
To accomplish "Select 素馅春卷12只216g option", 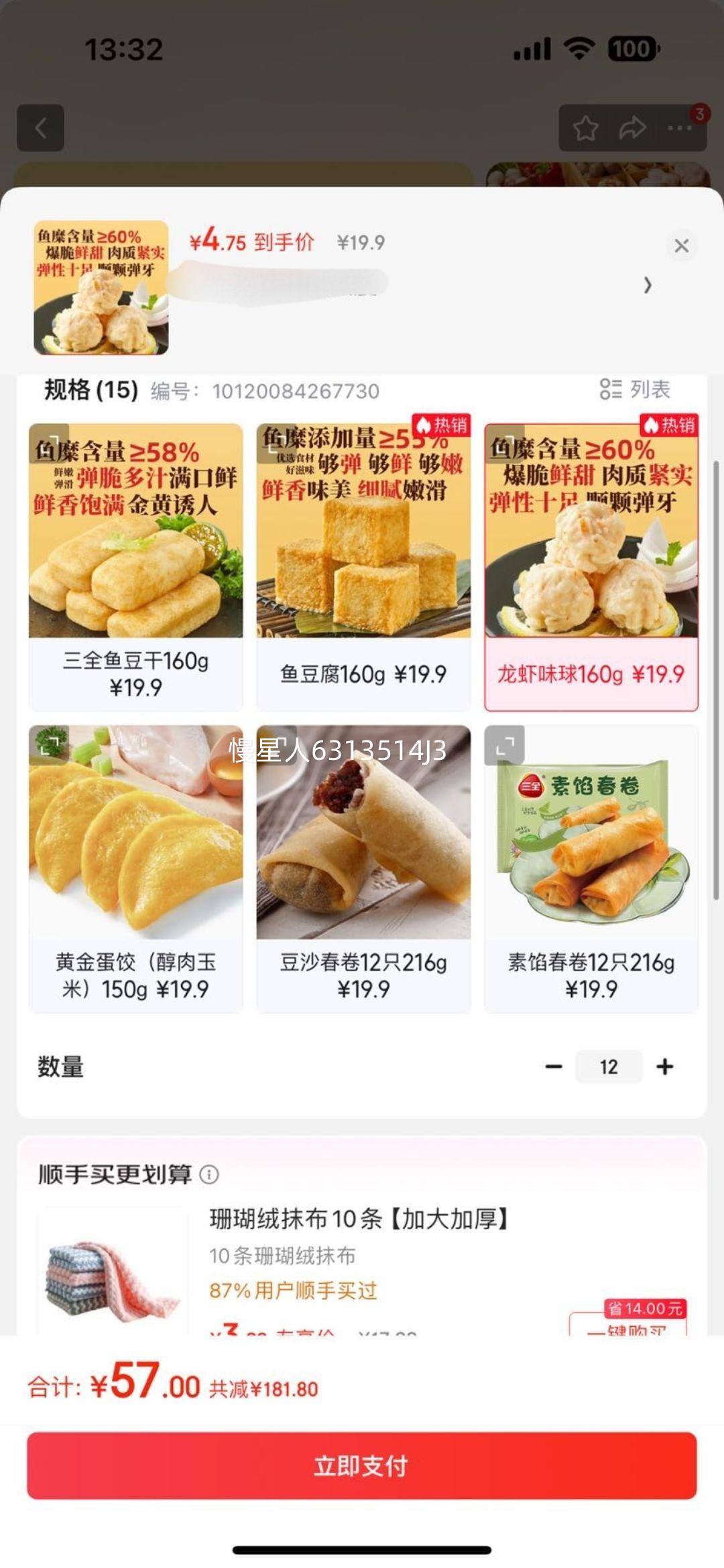I will [x=591, y=869].
